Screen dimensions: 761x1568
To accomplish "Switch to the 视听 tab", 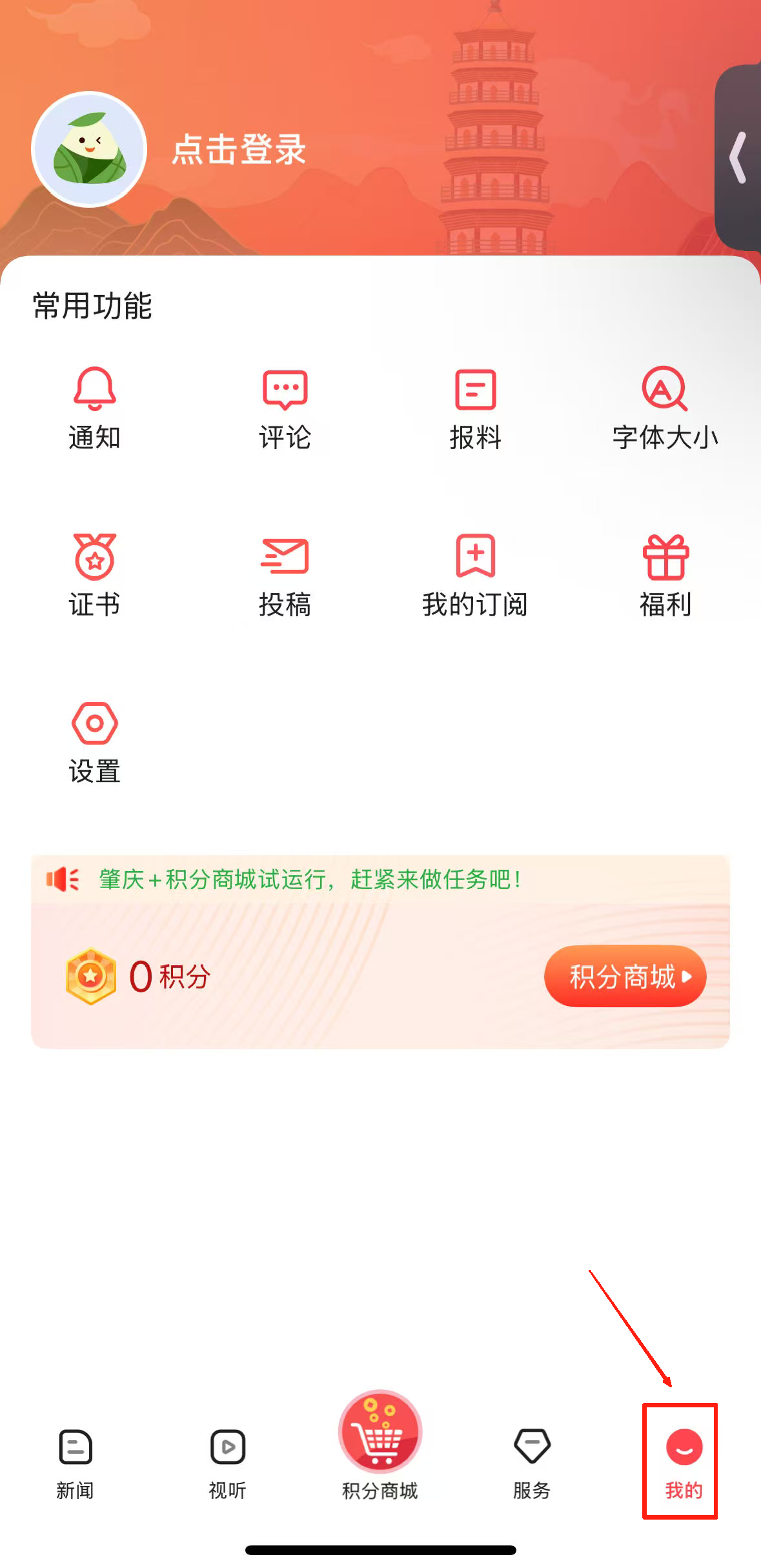I will coord(227,1462).
